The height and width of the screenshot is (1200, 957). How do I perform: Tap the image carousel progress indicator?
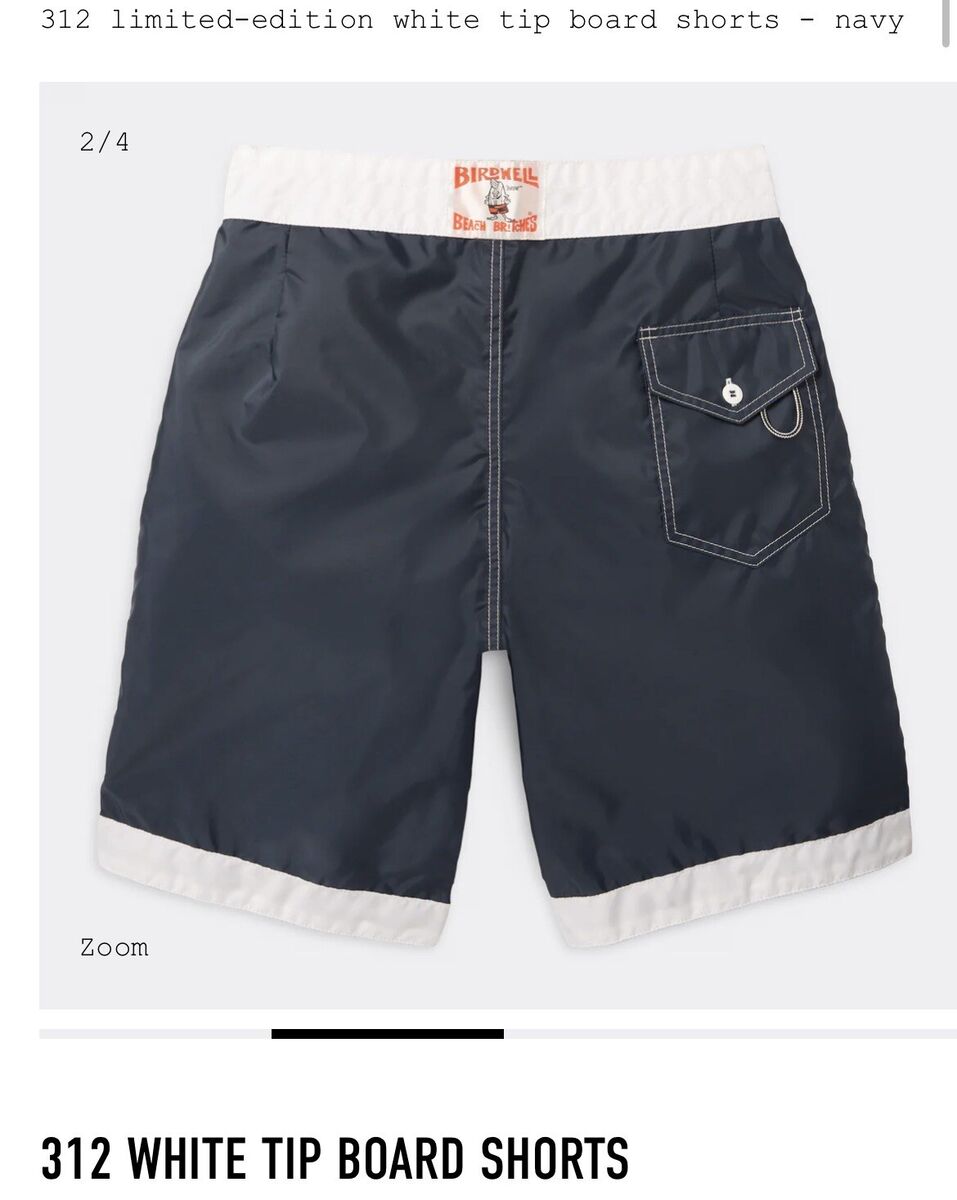click(387, 1034)
